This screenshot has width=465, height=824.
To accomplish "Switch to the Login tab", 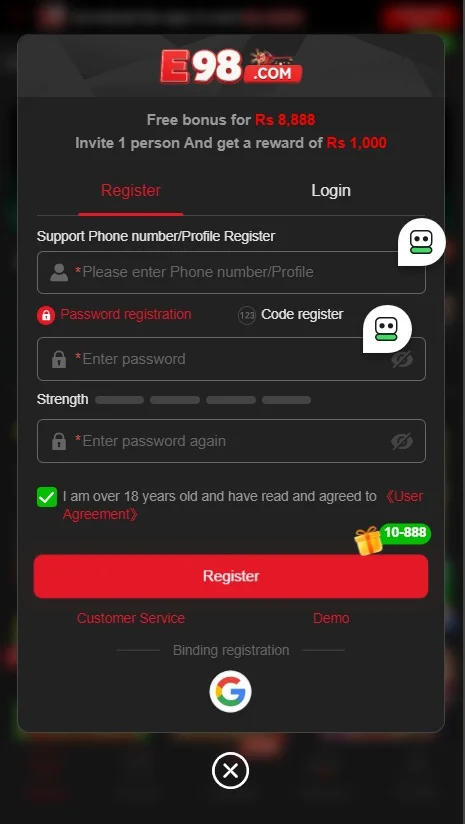I will click(330, 190).
